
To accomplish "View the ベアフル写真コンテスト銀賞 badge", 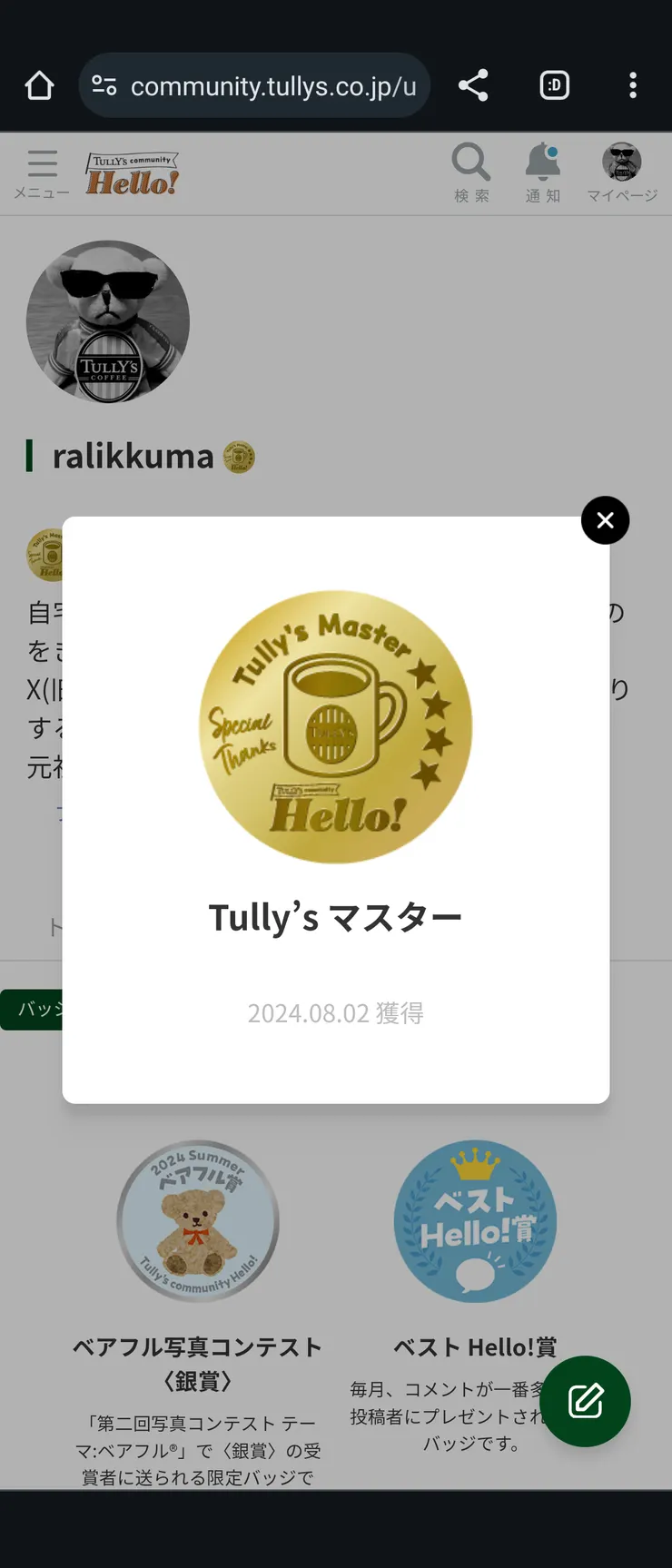I will click(x=198, y=1221).
